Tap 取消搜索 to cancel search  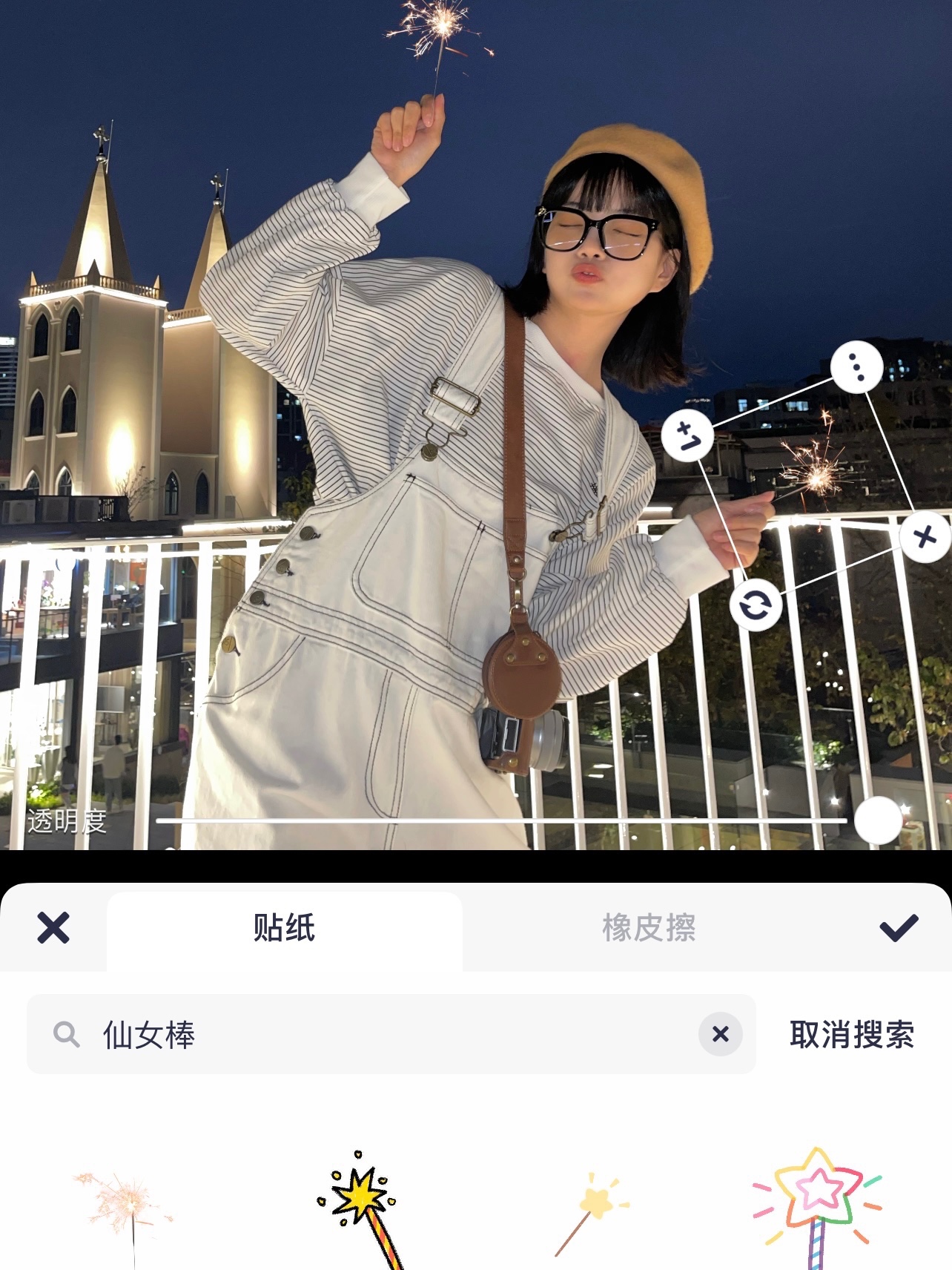(x=852, y=1034)
